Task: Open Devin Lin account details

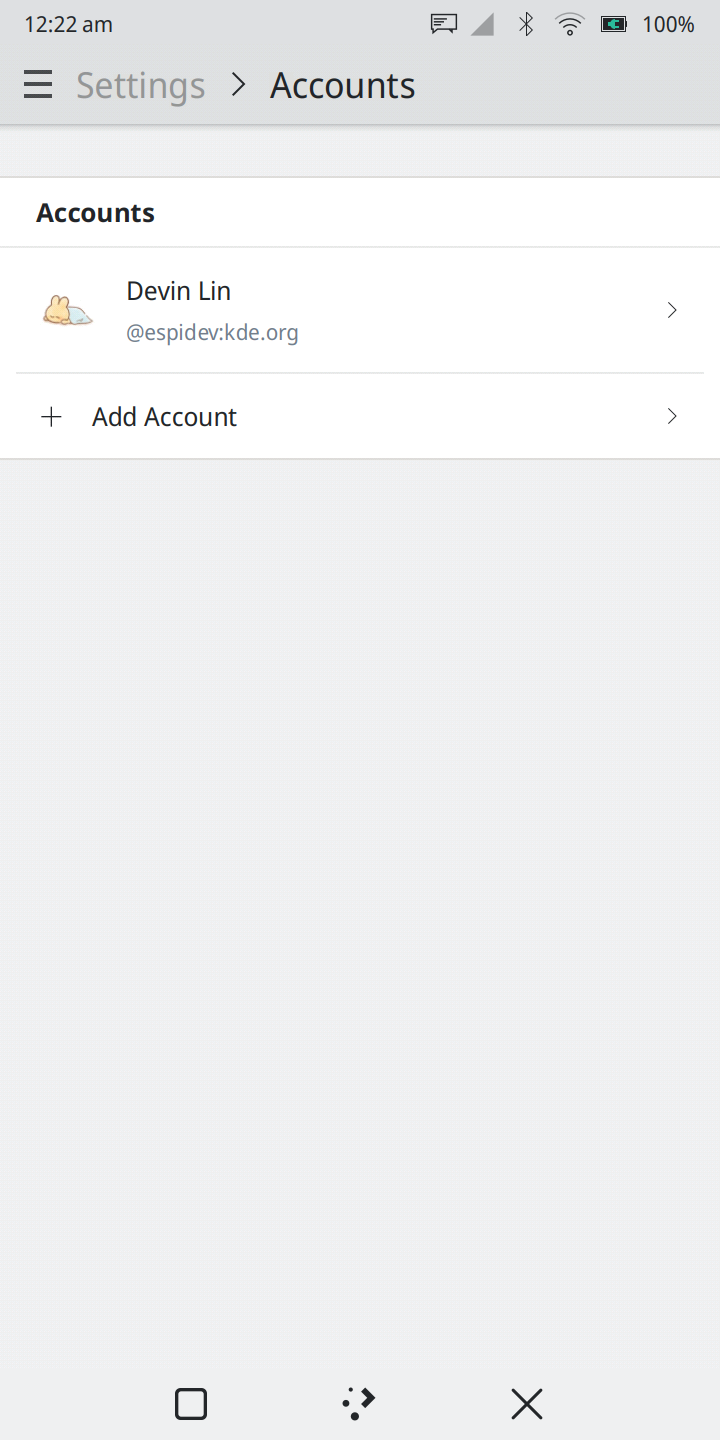Action: tap(360, 310)
